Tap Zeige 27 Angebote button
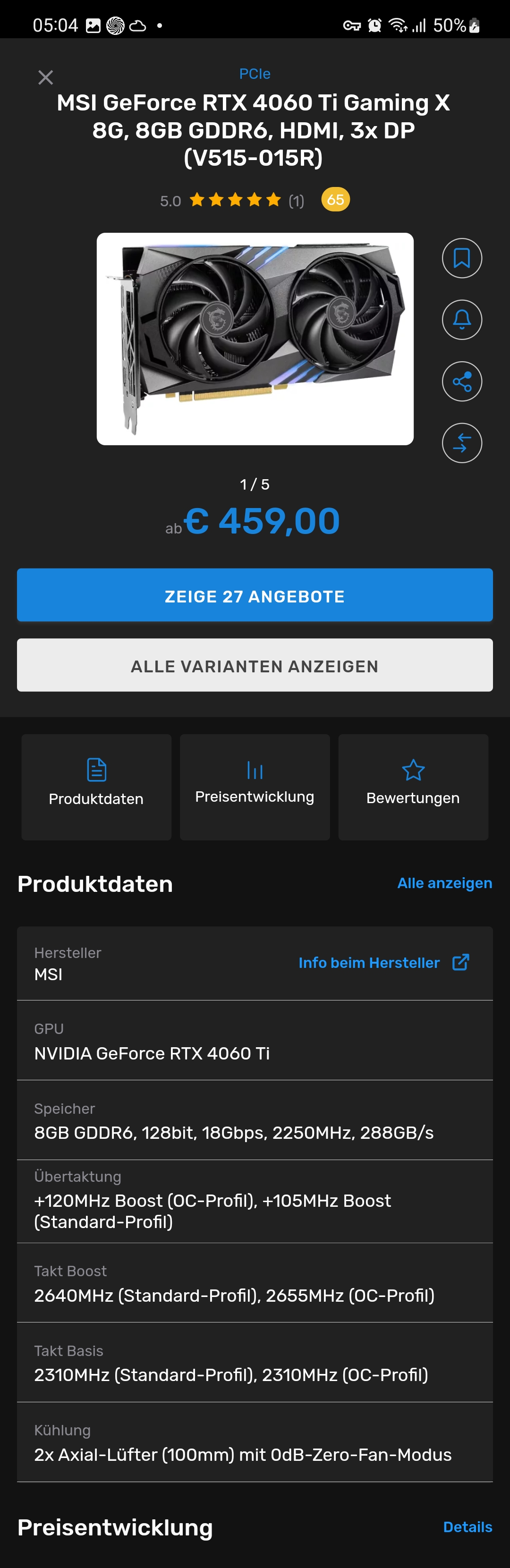The width and height of the screenshot is (510, 1568). [255, 595]
